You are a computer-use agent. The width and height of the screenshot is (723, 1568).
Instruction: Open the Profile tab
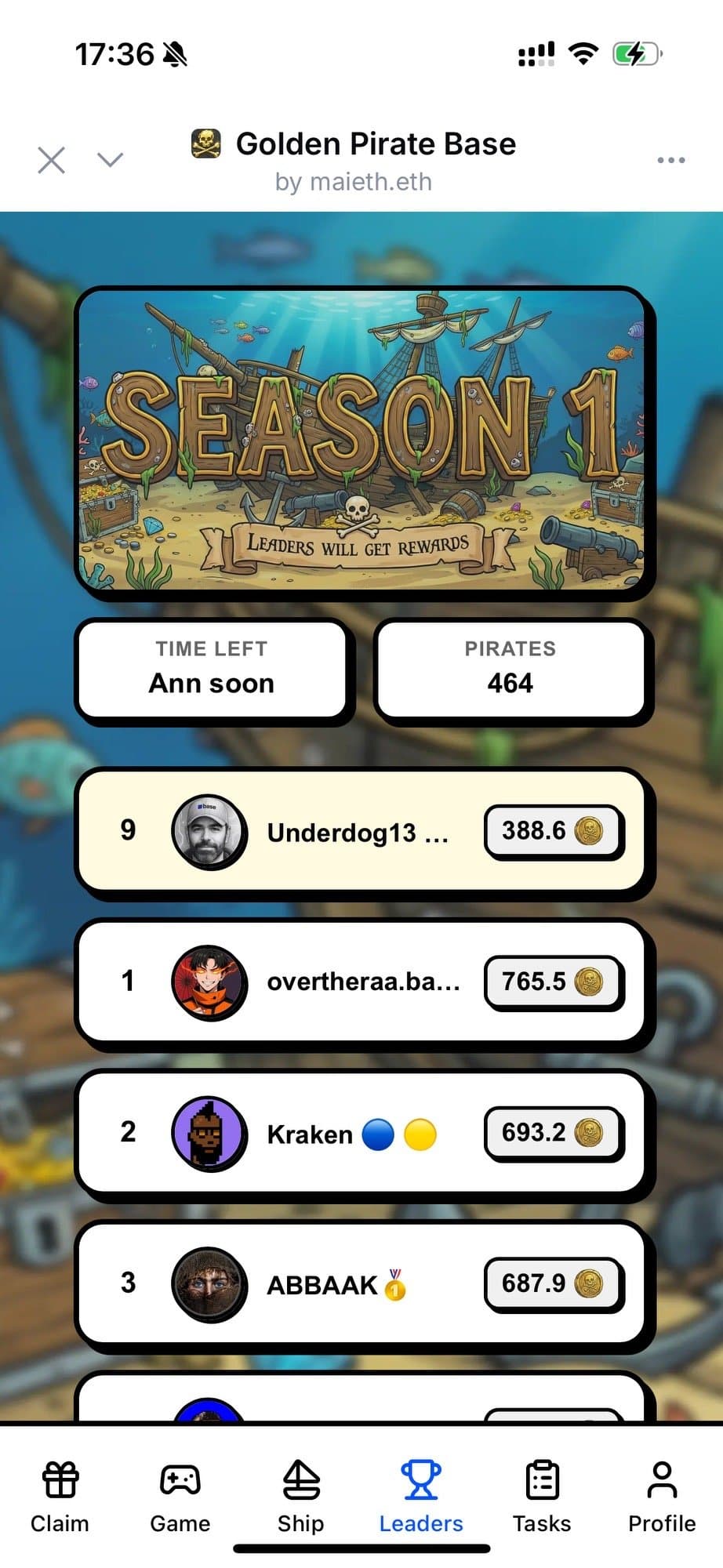(662, 1496)
